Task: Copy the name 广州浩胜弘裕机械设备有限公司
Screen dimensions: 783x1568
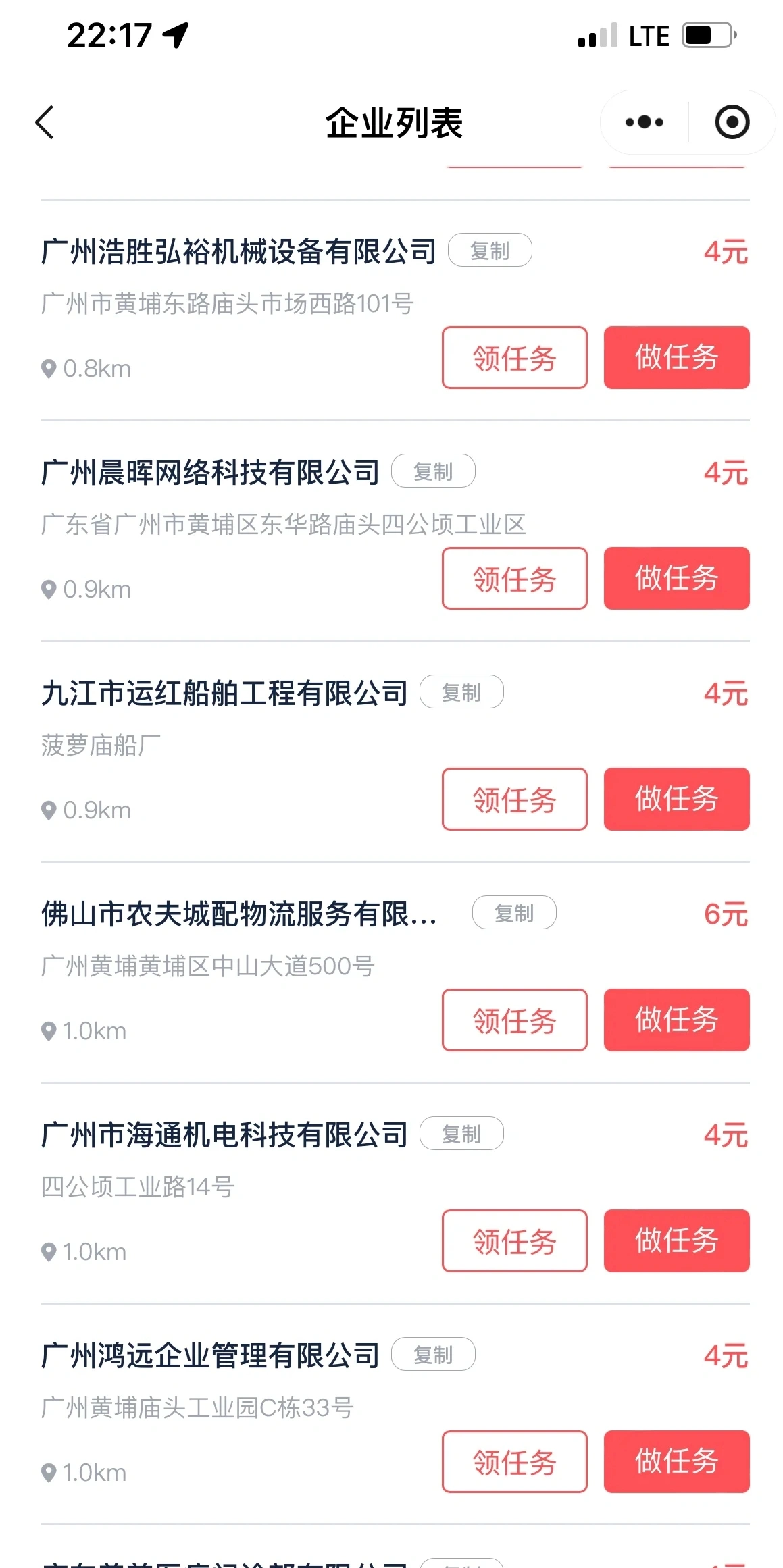Action: coord(490,251)
